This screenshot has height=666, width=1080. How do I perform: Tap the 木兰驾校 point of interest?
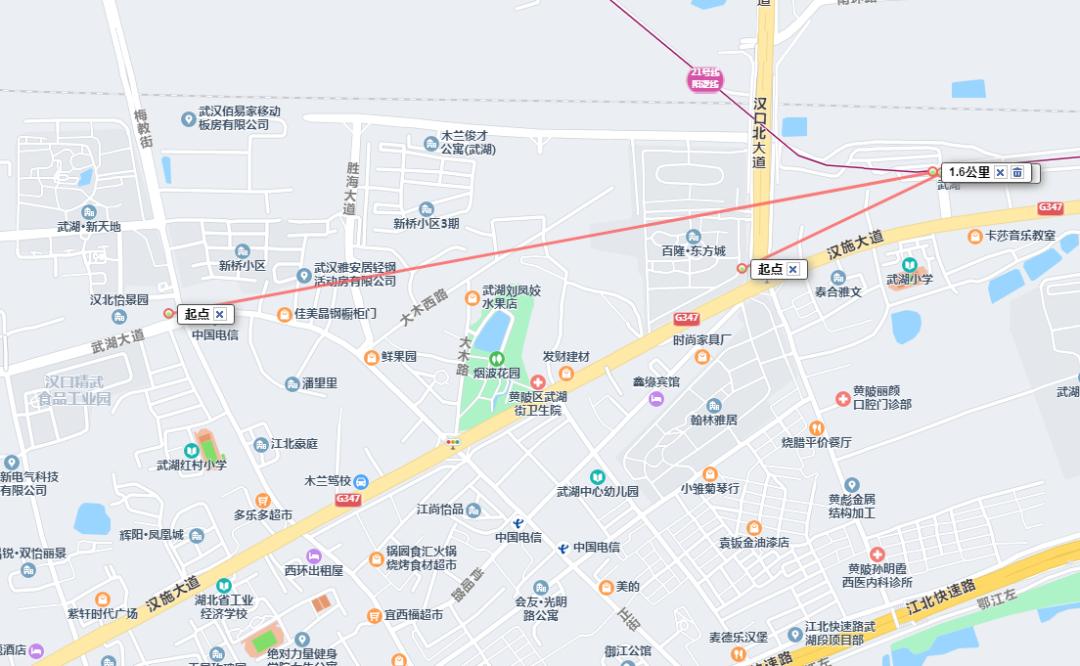(x=360, y=481)
